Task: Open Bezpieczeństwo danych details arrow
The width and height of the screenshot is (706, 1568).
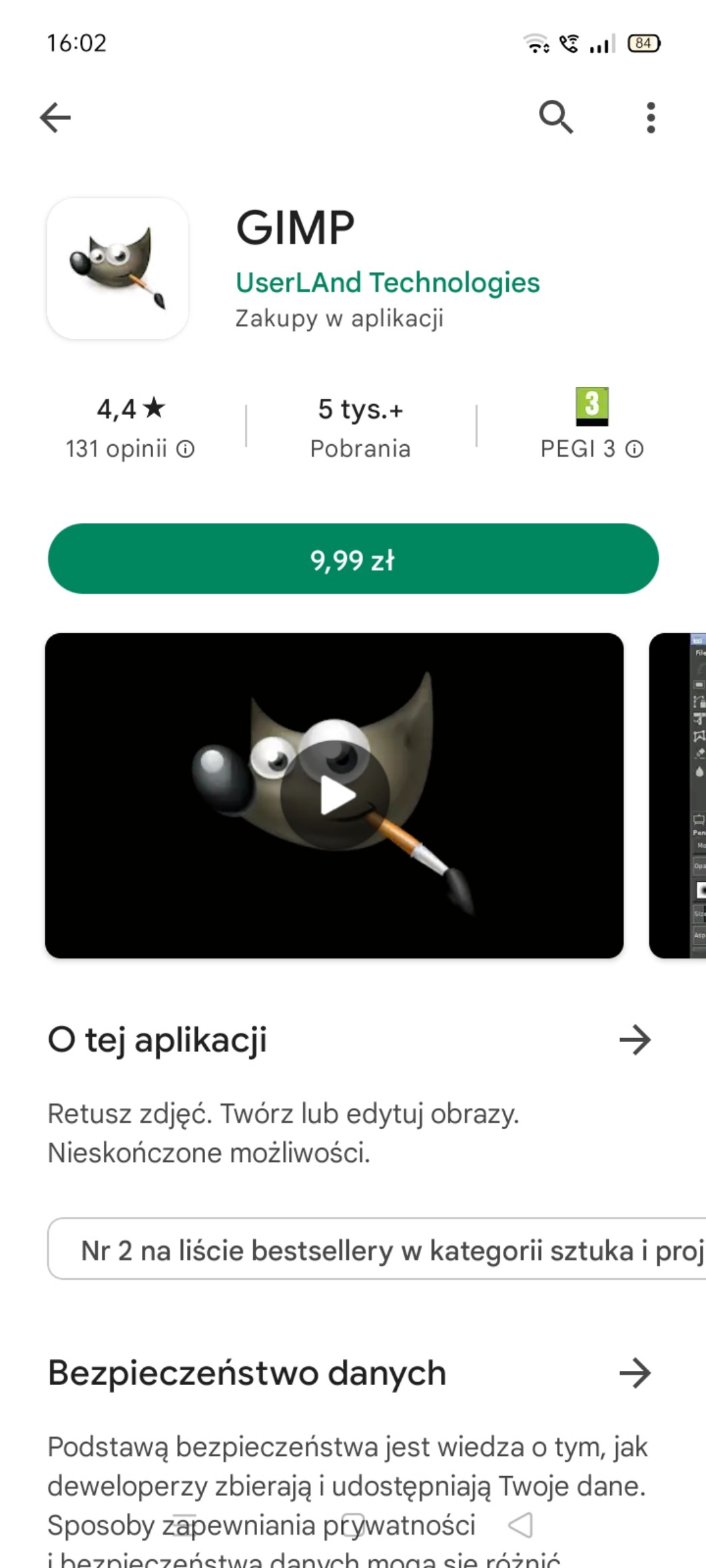Action: tap(634, 1373)
